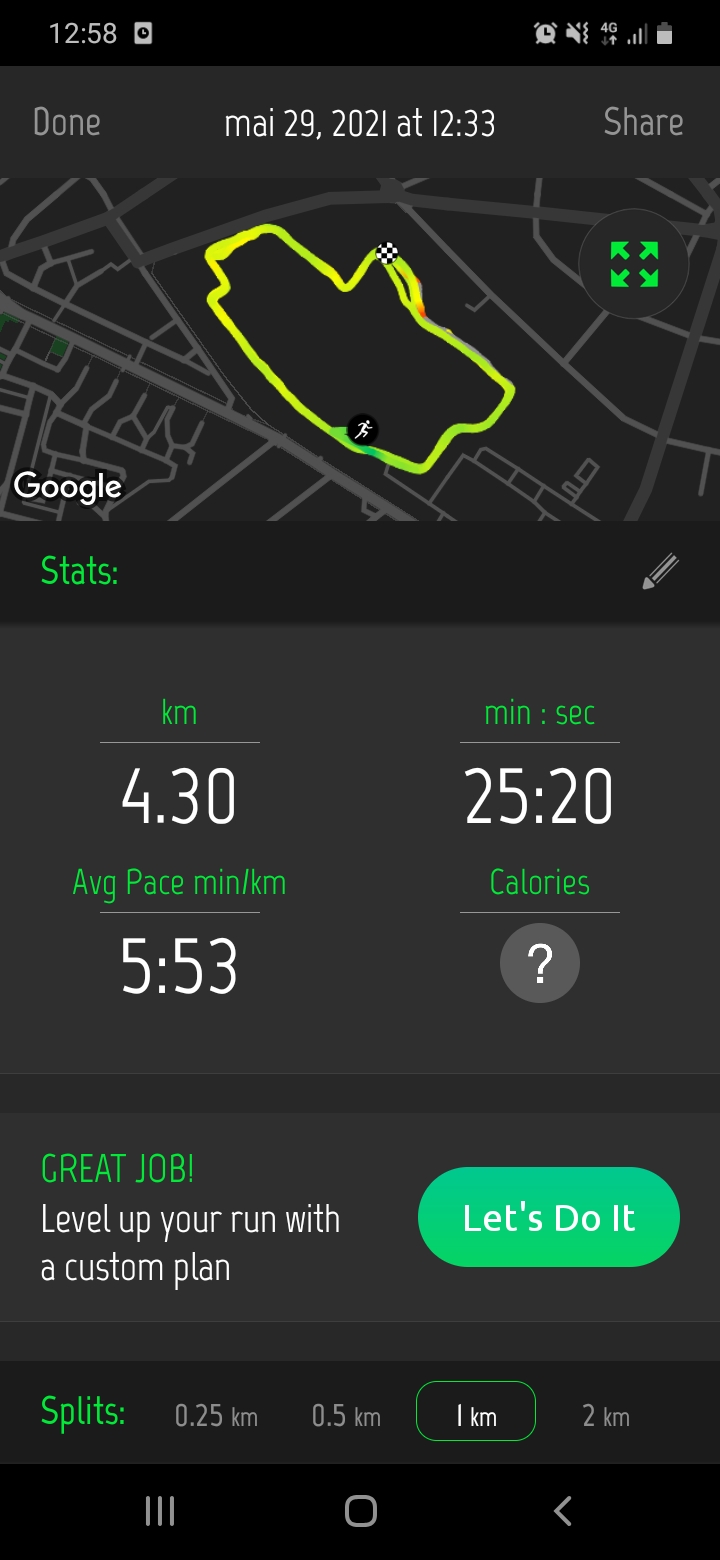Select 1 km splits
This screenshot has height=1560, width=720.
(476, 1415)
